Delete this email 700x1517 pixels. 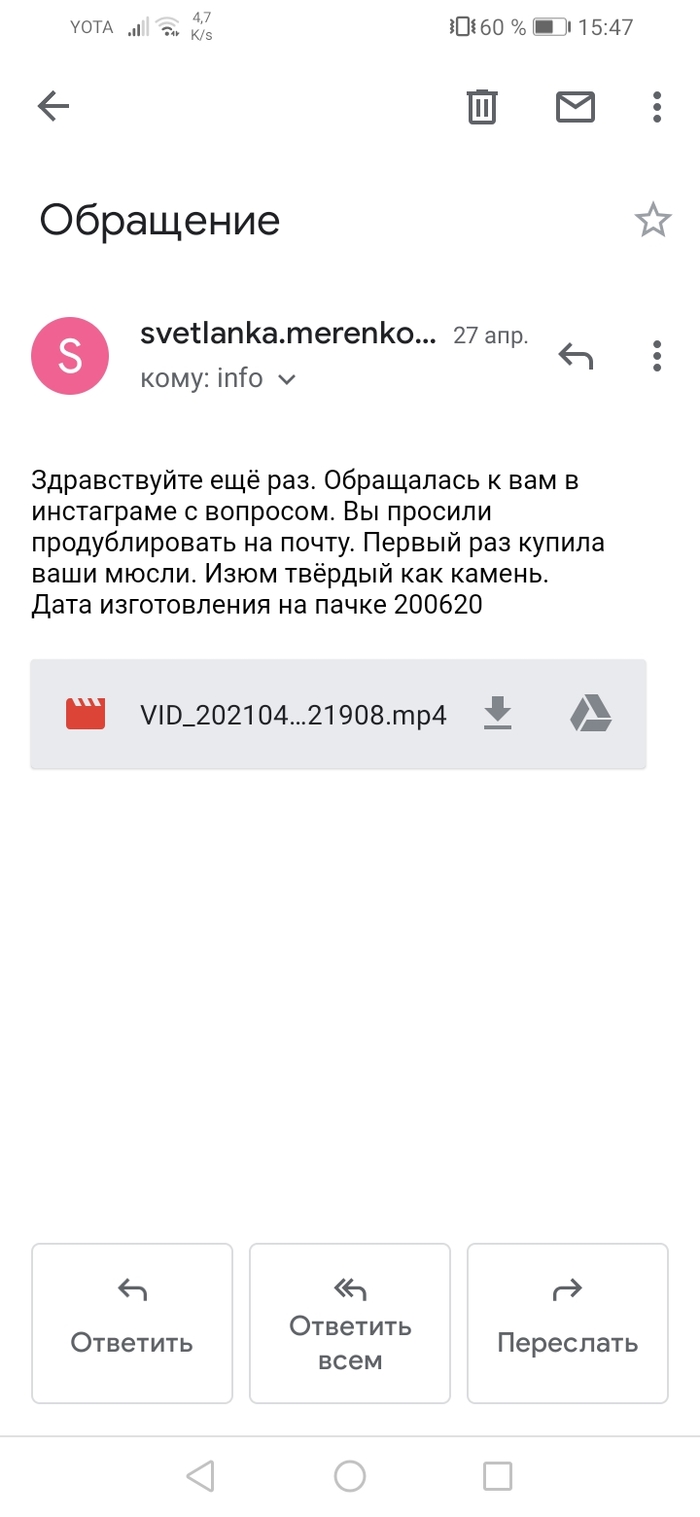click(x=482, y=106)
